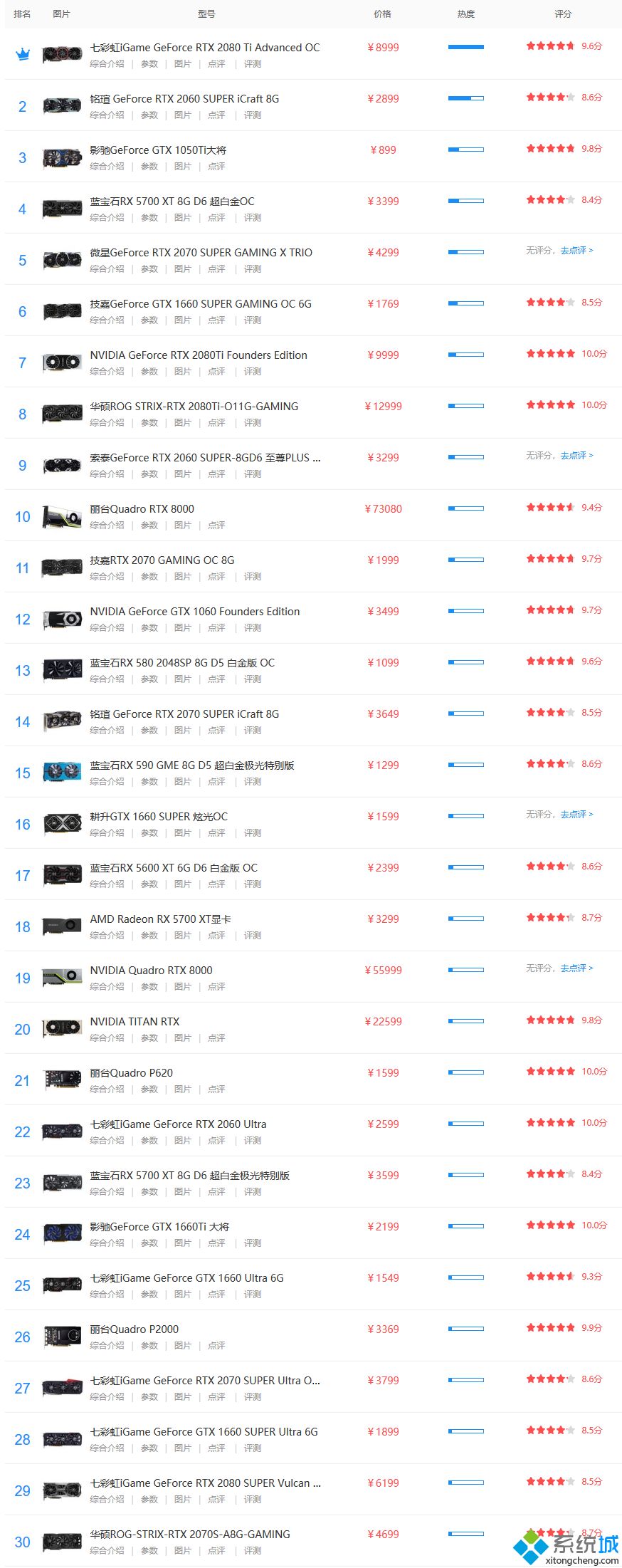Open the NVIDIA TITAN RTX title link
The image size is (622, 1568).
point(135,1022)
